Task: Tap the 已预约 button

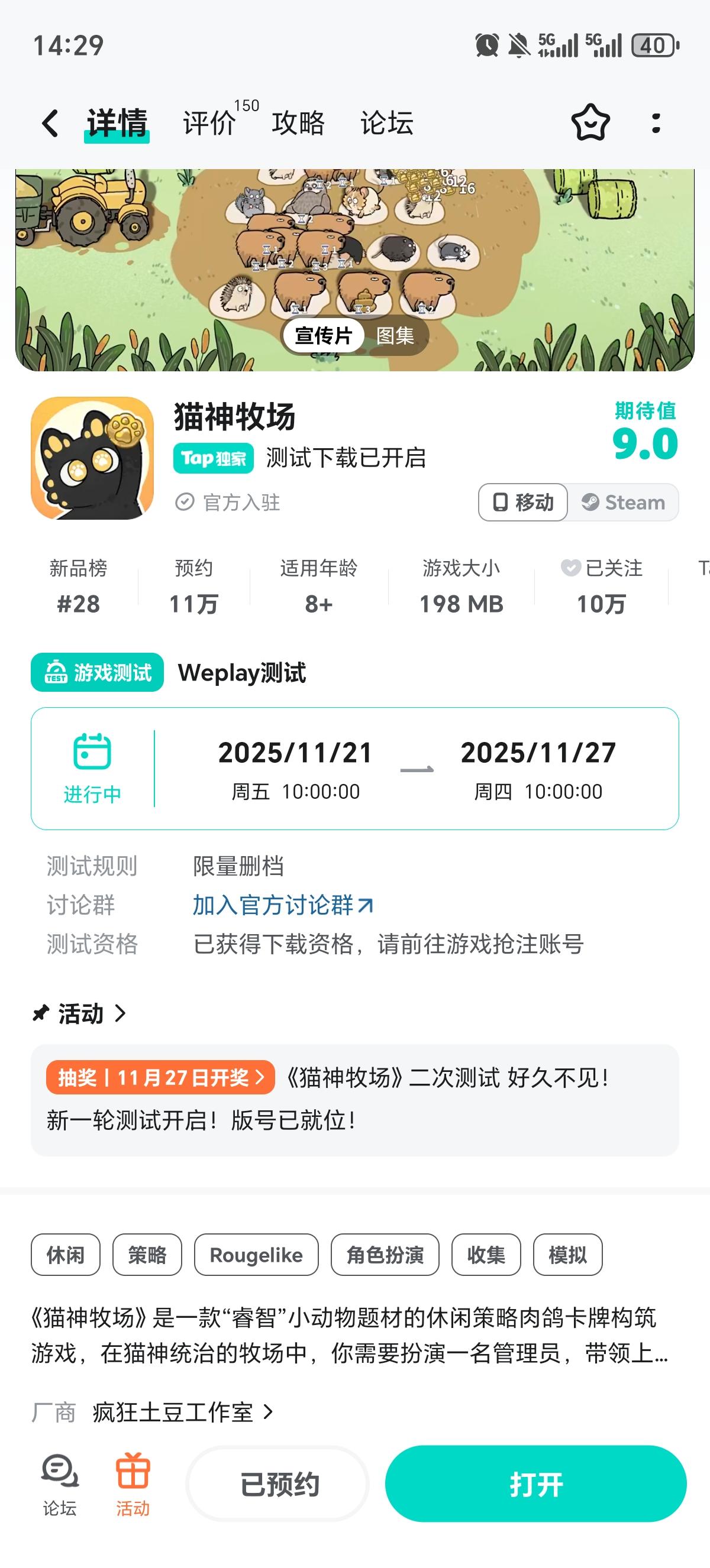Action: coord(278,1484)
